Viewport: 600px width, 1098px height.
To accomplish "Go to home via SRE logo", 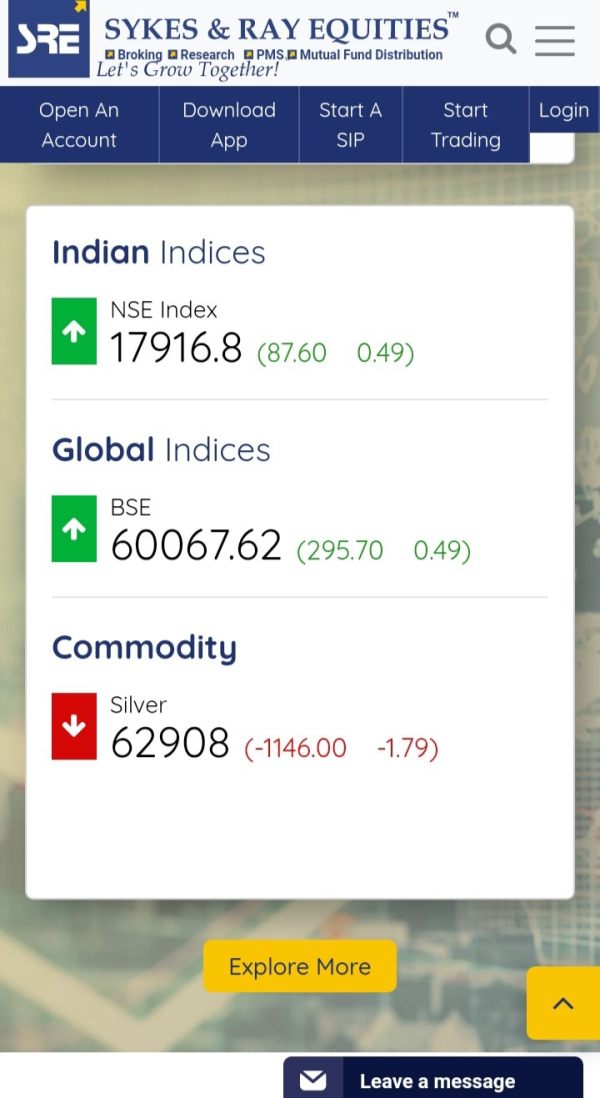I will point(49,39).
